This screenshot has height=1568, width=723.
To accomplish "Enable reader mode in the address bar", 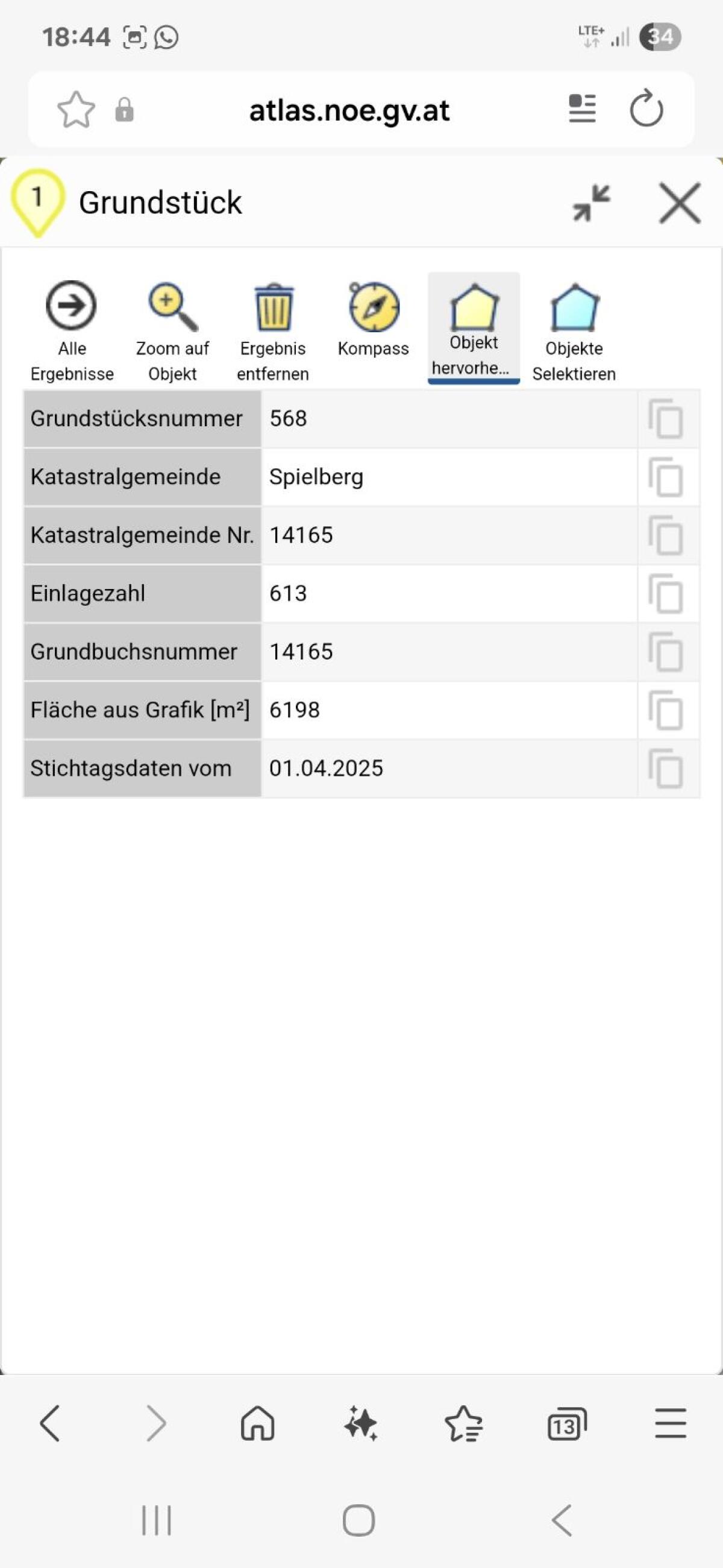I will (x=582, y=109).
